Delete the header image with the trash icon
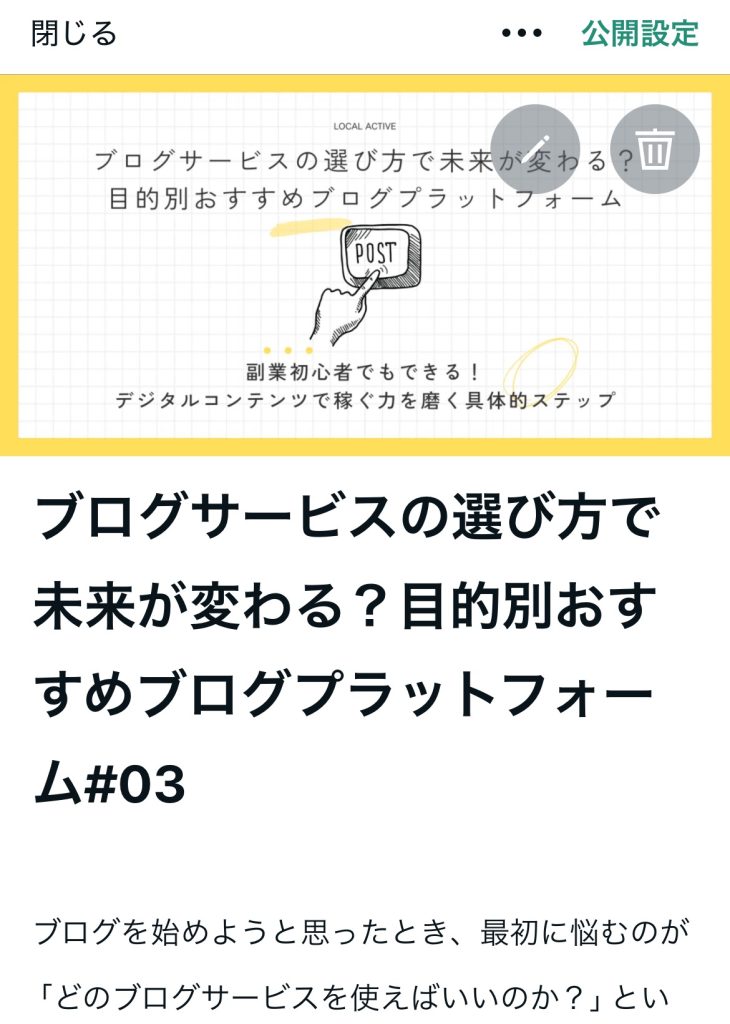 [x=654, y=148]
